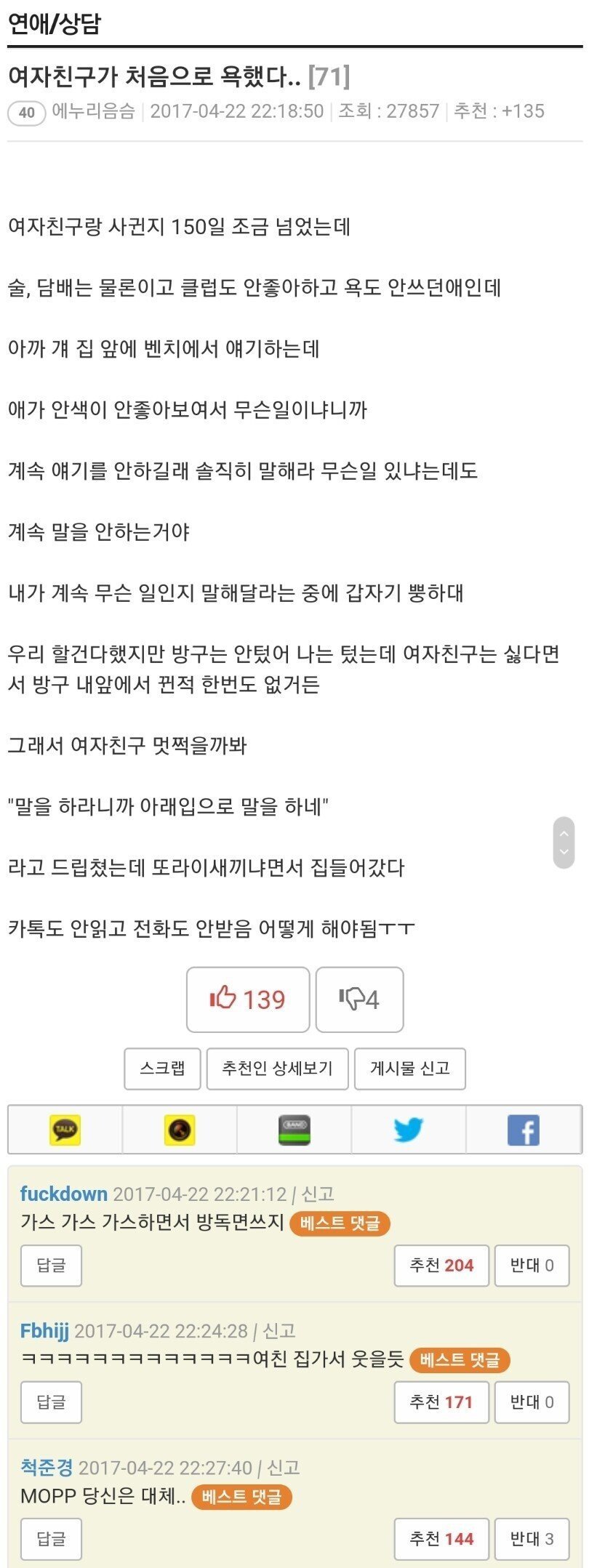The image size is (589, 1568).
Task: Tap the 스크랩 button
Action: (162, 1068)
